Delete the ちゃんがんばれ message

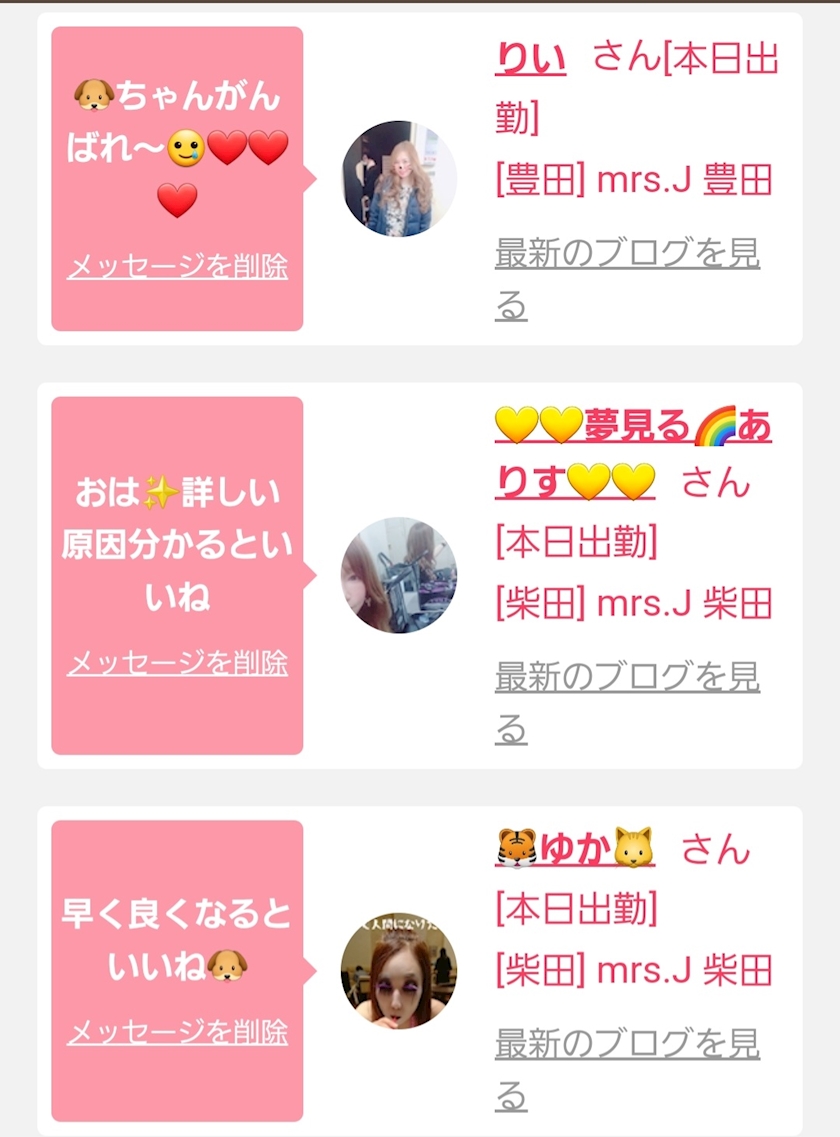177,267
